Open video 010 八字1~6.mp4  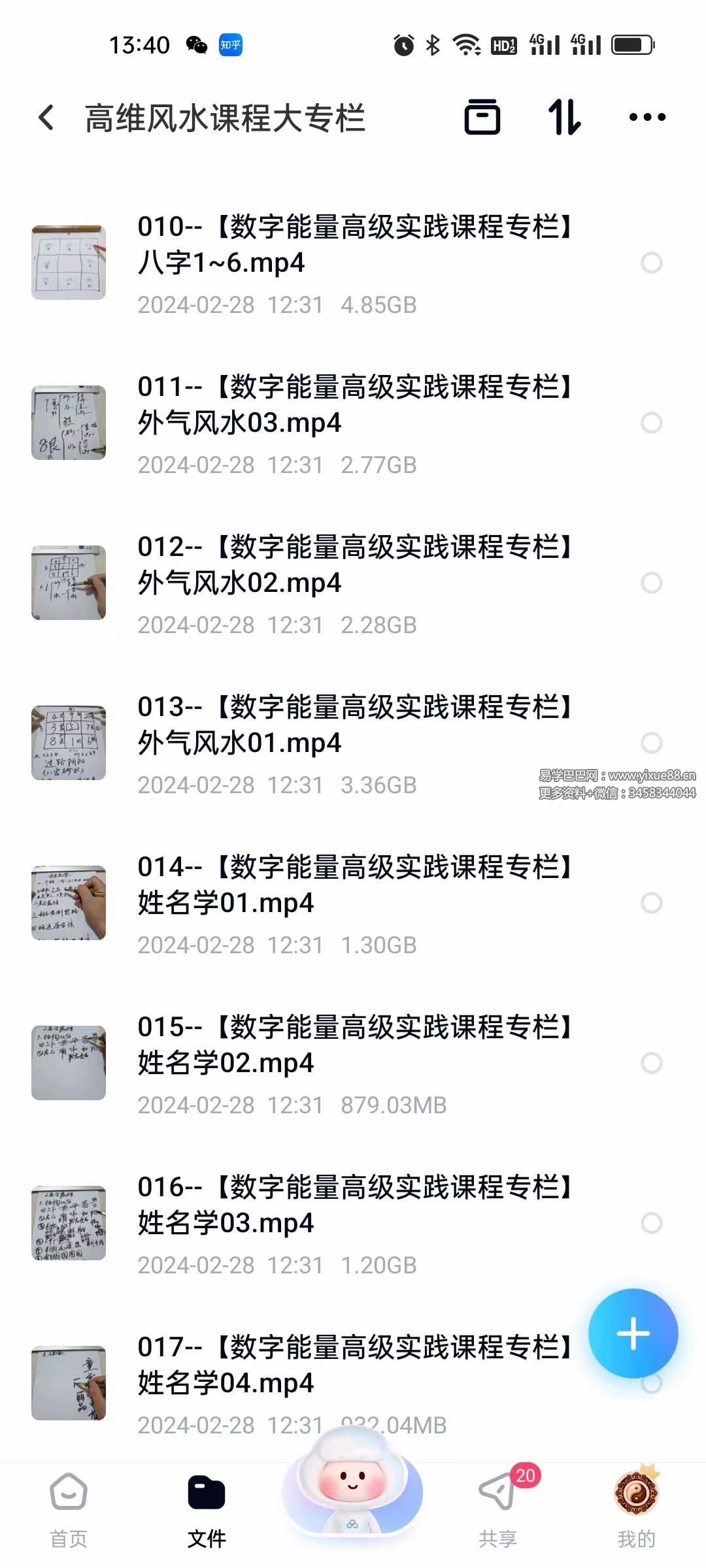tap(353, 263)
